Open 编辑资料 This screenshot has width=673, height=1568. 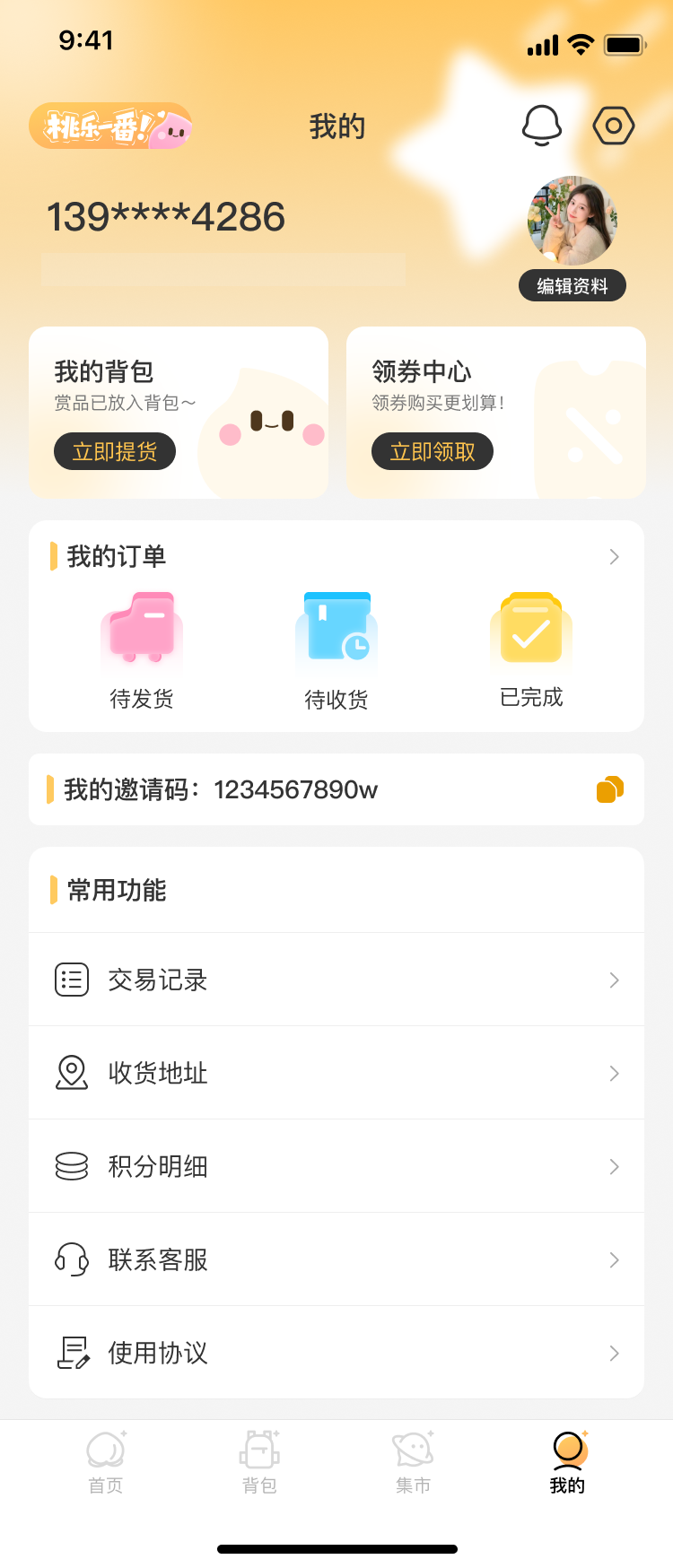pos(572,285)
